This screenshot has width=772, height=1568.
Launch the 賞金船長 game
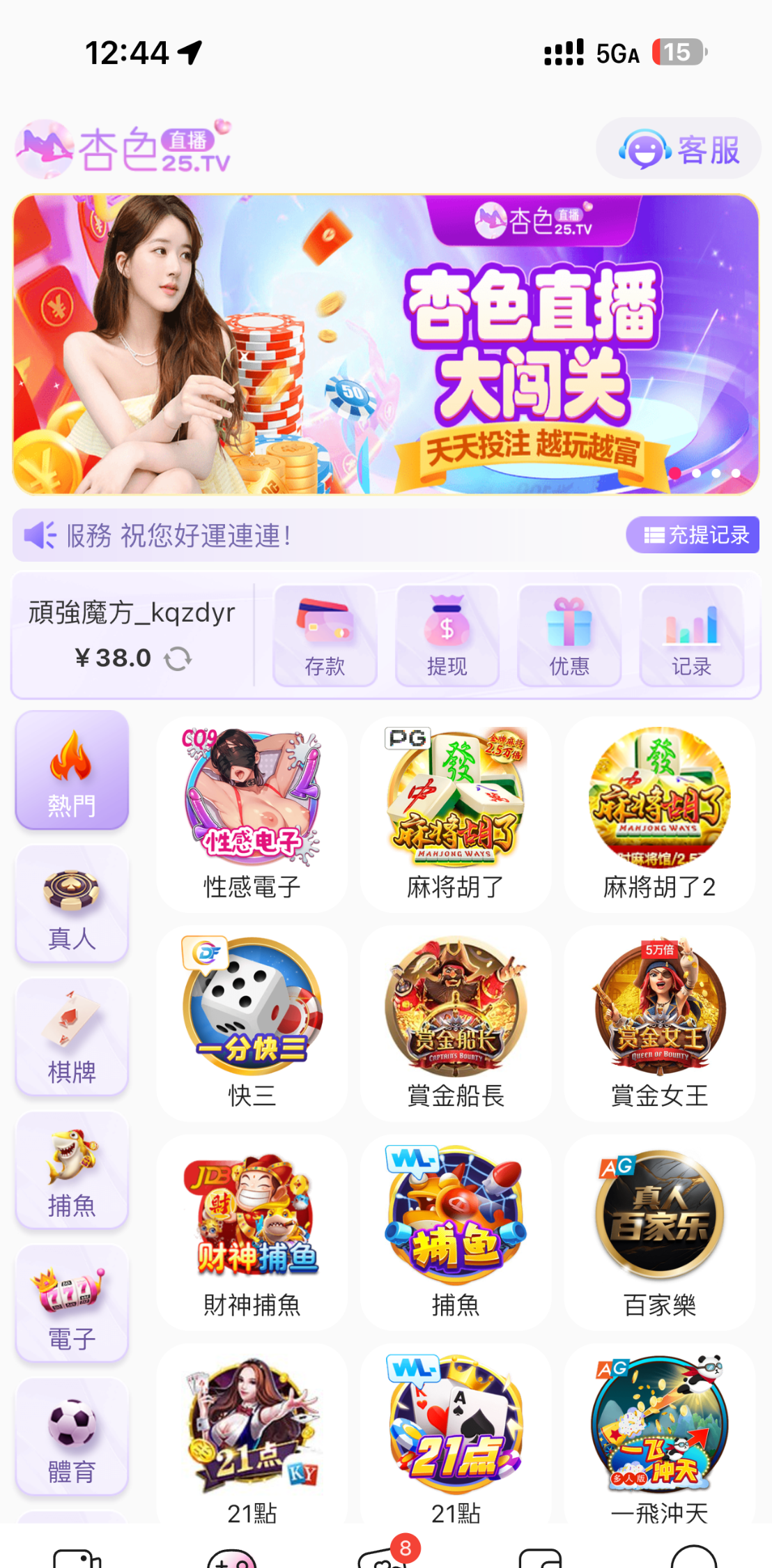pyautogui.click(x=456, y=1022)
